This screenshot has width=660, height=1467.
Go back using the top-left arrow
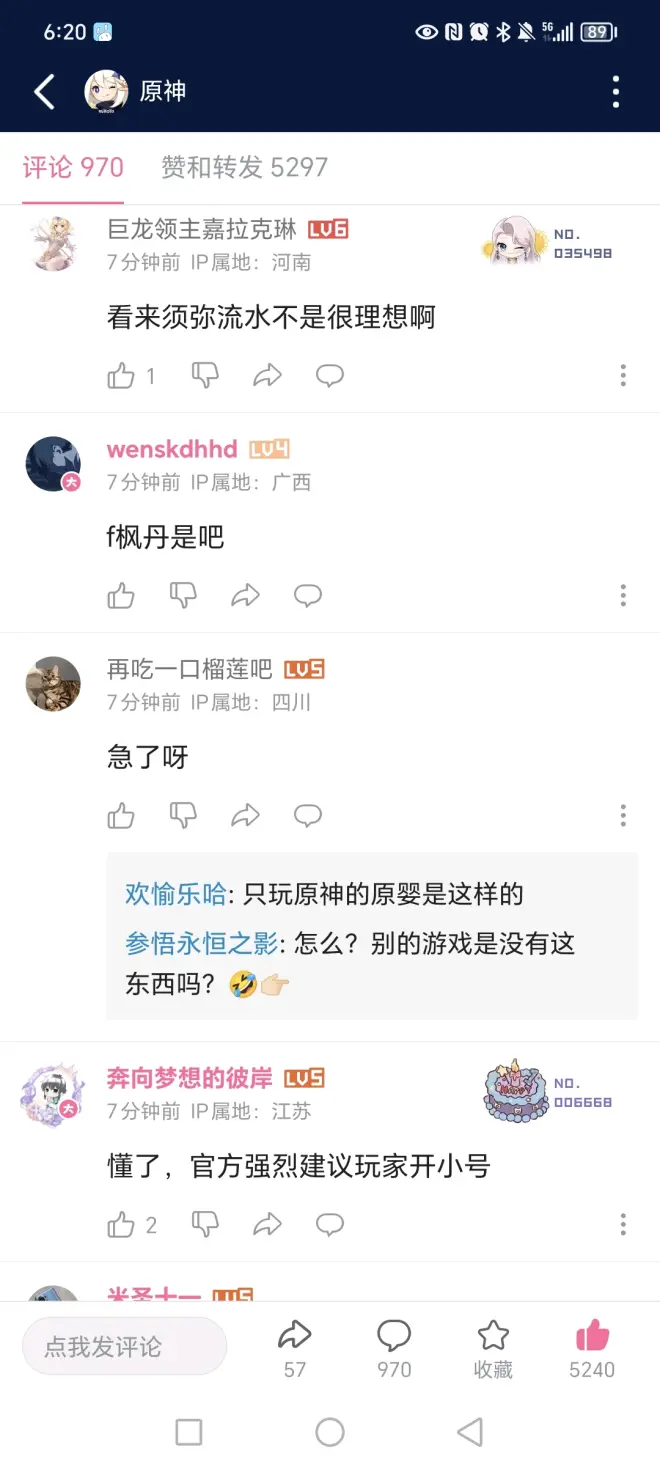43,92
